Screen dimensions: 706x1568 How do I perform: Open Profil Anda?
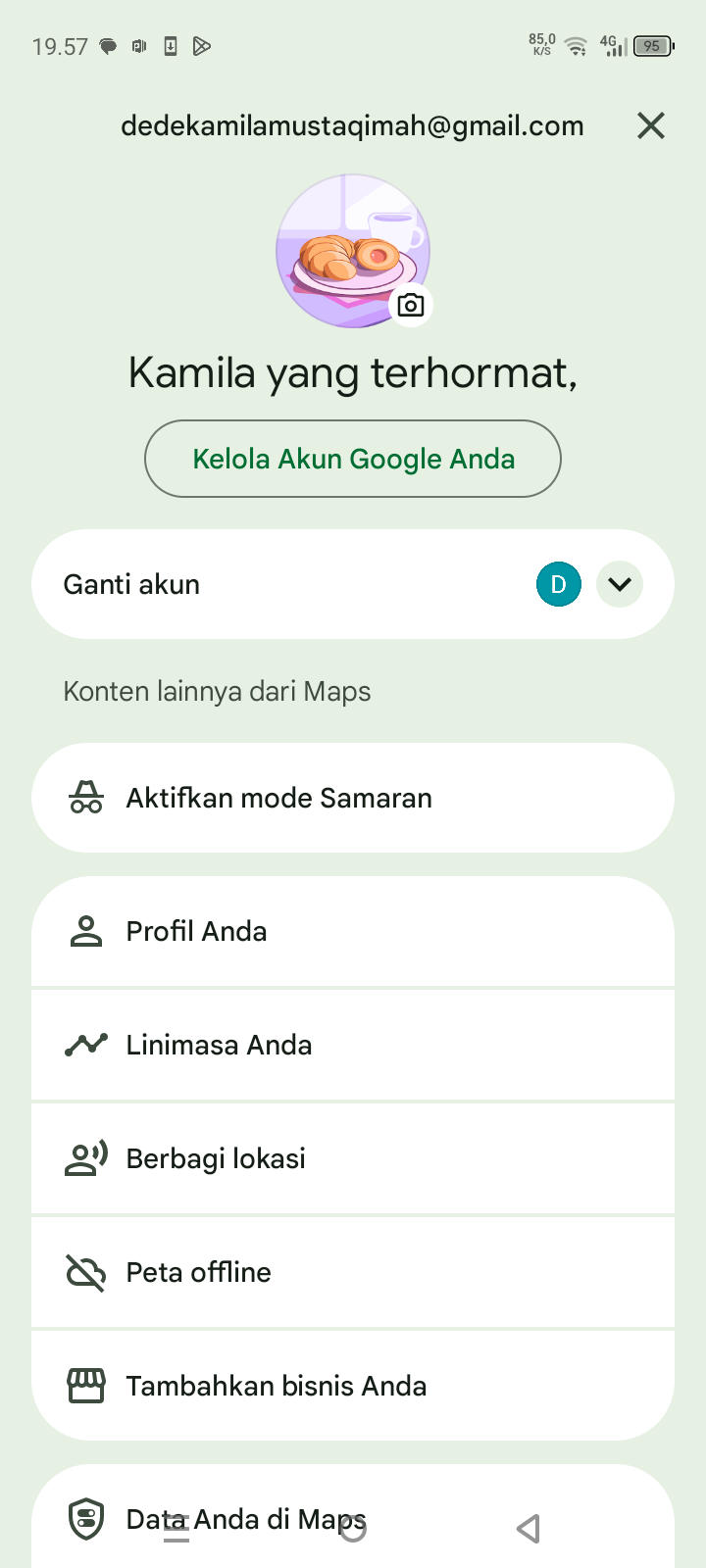(353, 931)
